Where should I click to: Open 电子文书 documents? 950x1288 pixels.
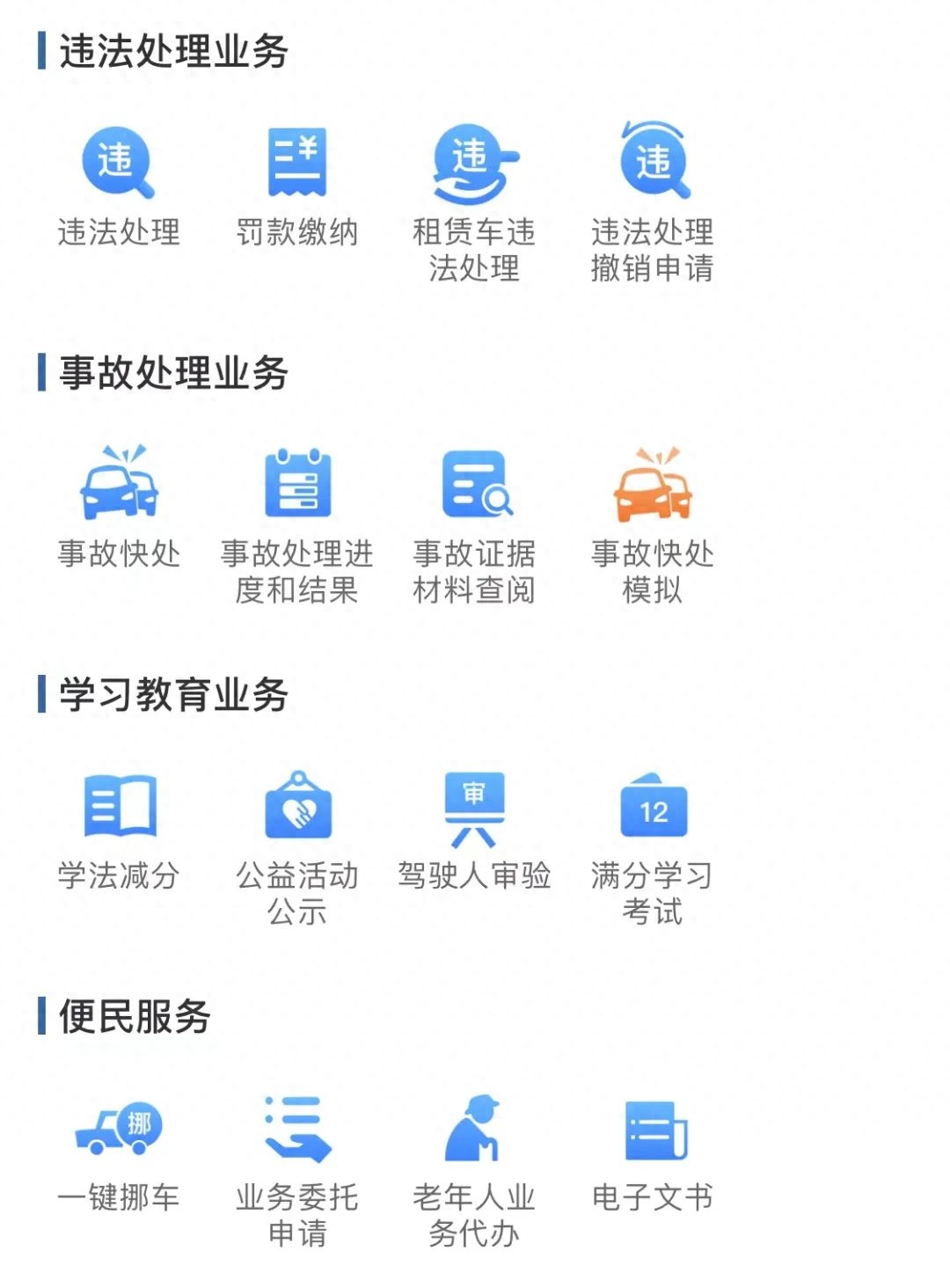[x=653, y=1129]
